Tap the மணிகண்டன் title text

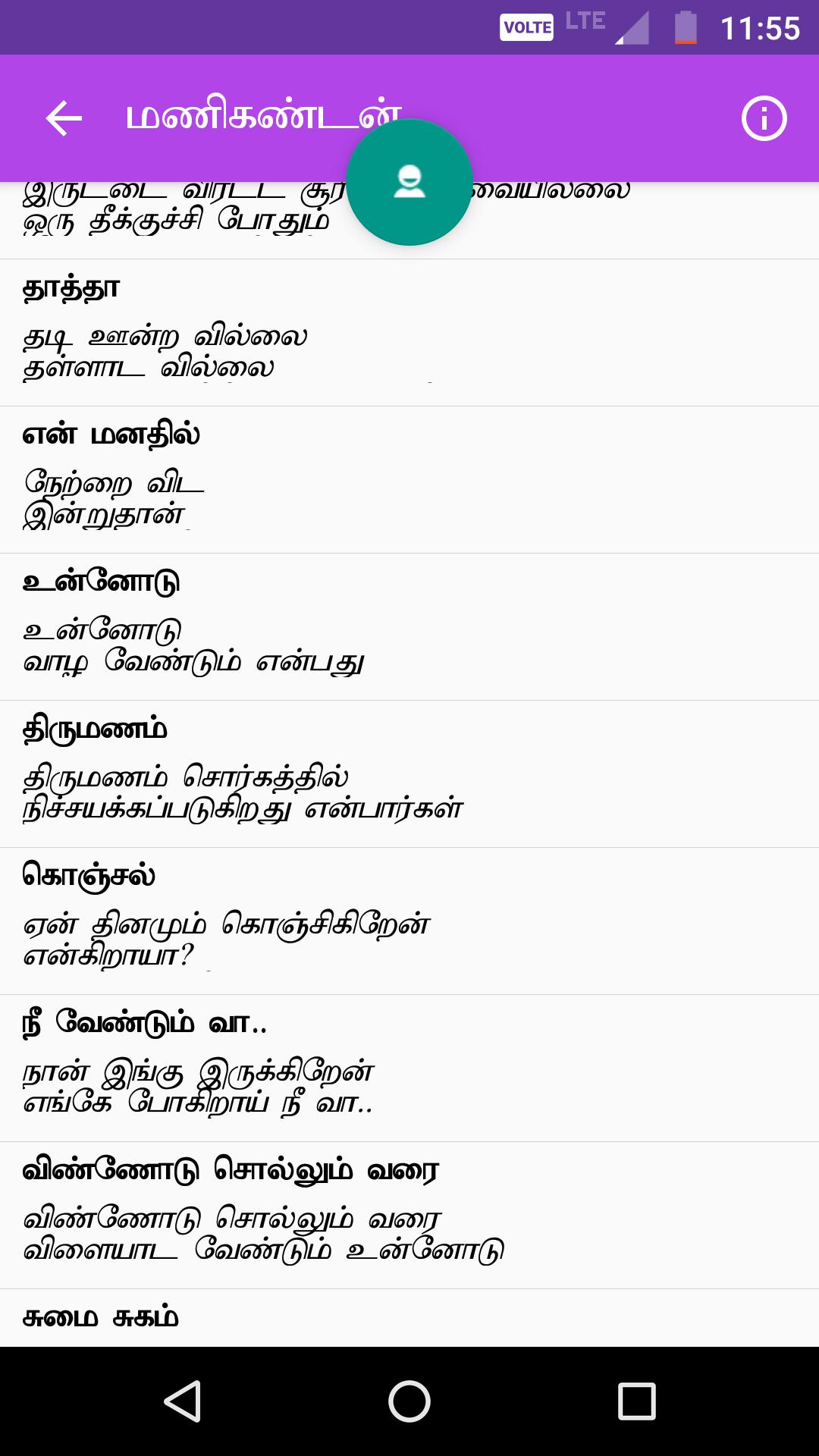click(x=262, y=114)
